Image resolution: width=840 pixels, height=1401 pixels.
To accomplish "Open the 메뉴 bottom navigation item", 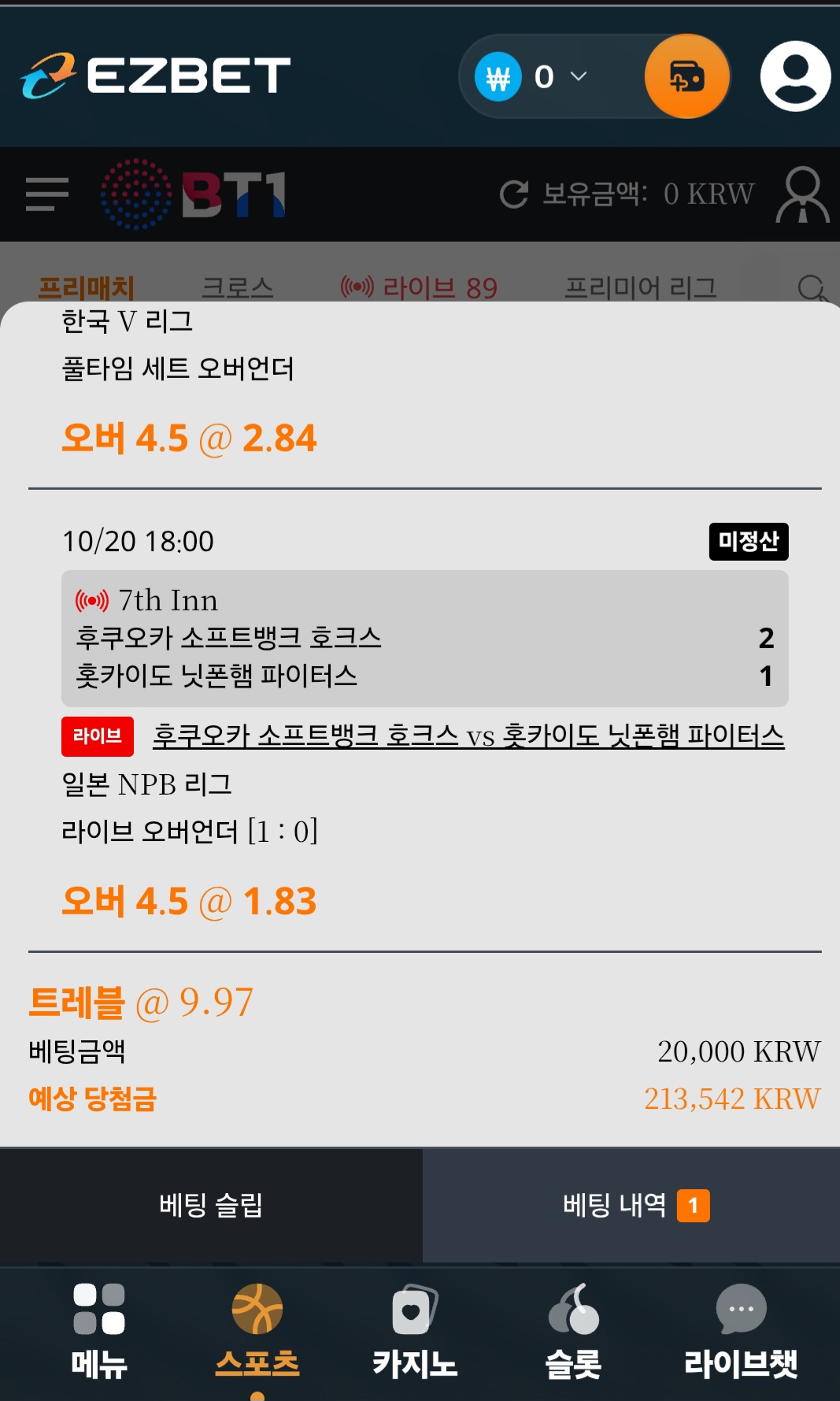I will tap(99, 1331).
